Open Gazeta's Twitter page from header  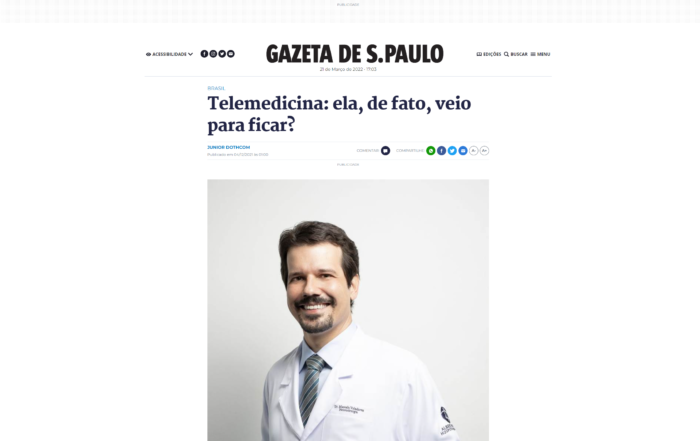point(222,54)
